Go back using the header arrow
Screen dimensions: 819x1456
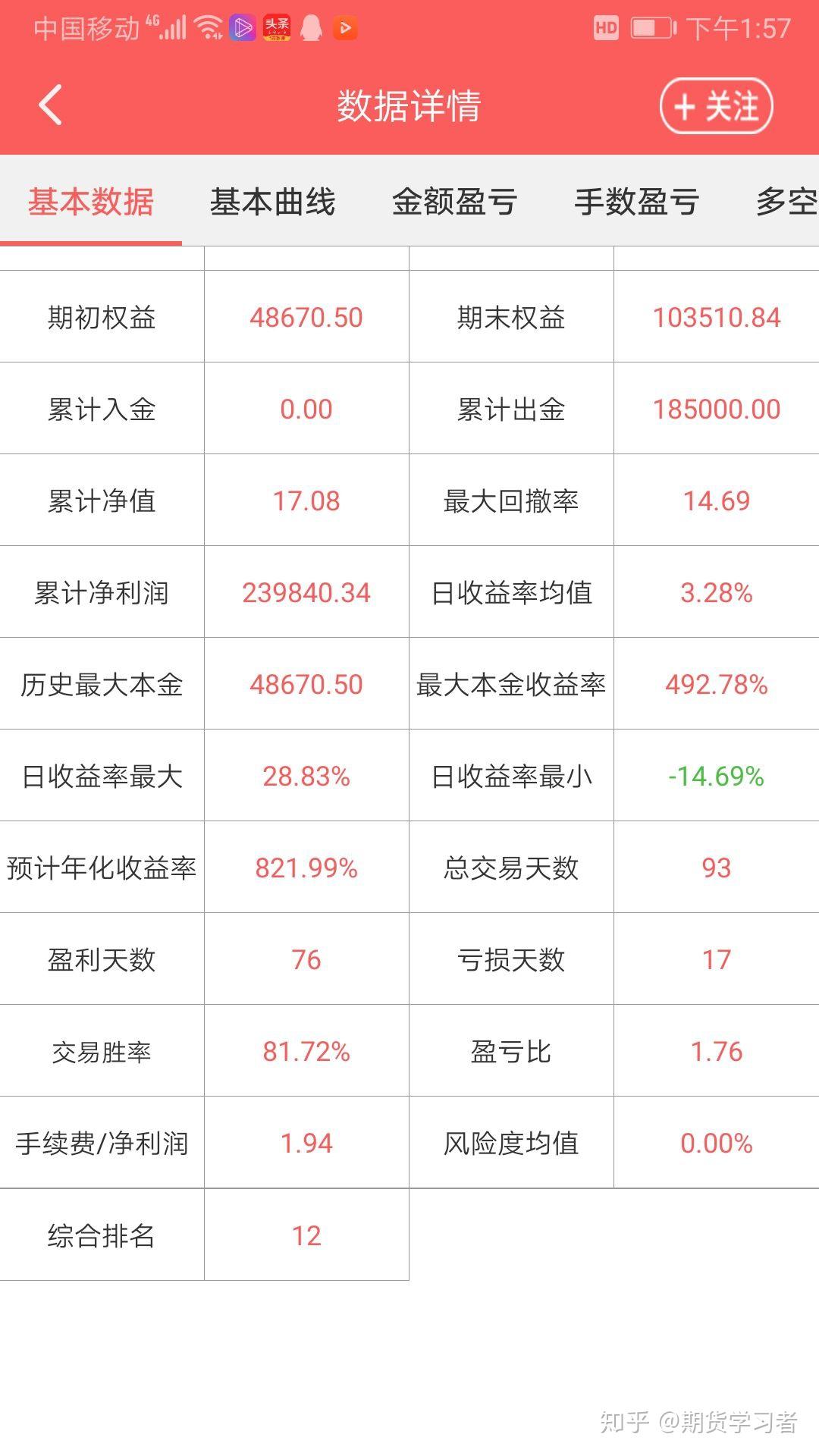point(50,105)
